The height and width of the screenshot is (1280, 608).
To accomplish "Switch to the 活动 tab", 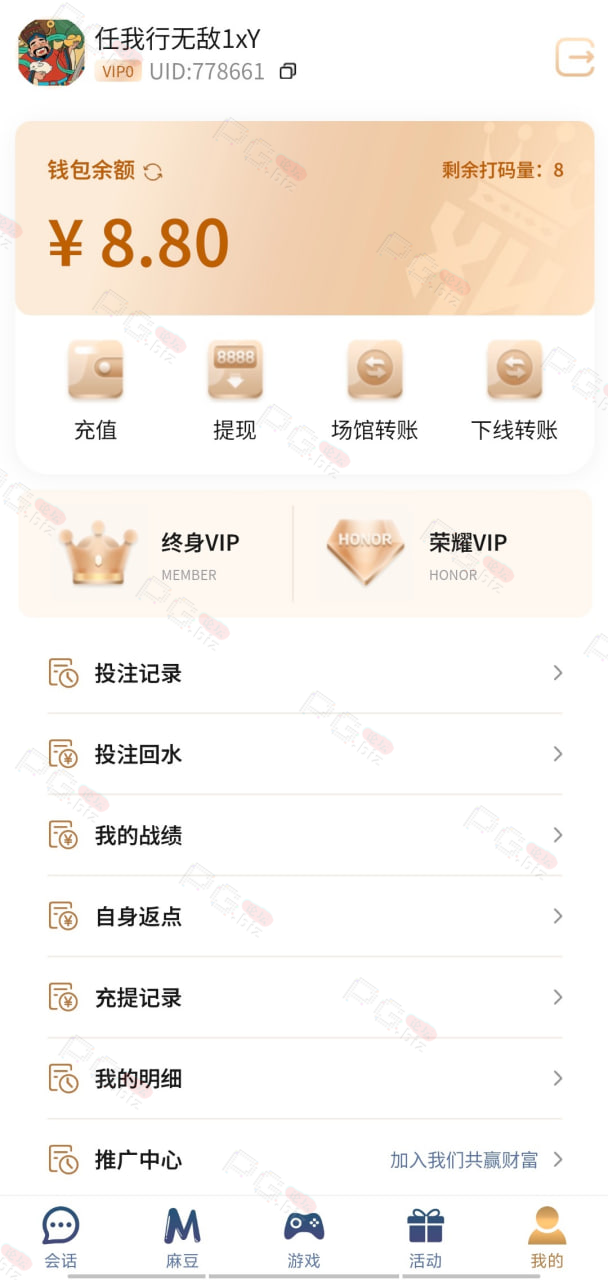I will click(x=425, y=1238).
